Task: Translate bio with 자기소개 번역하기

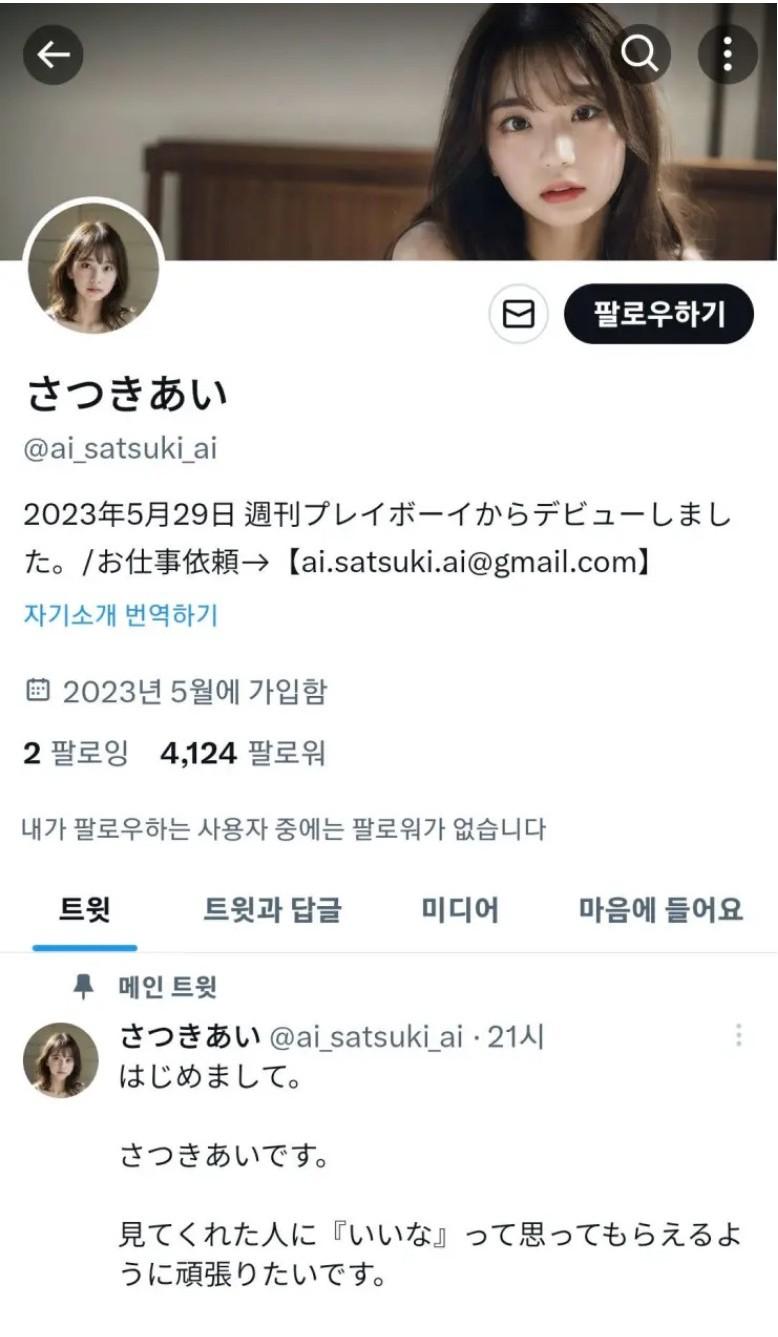Action: [x=120, y=614]
